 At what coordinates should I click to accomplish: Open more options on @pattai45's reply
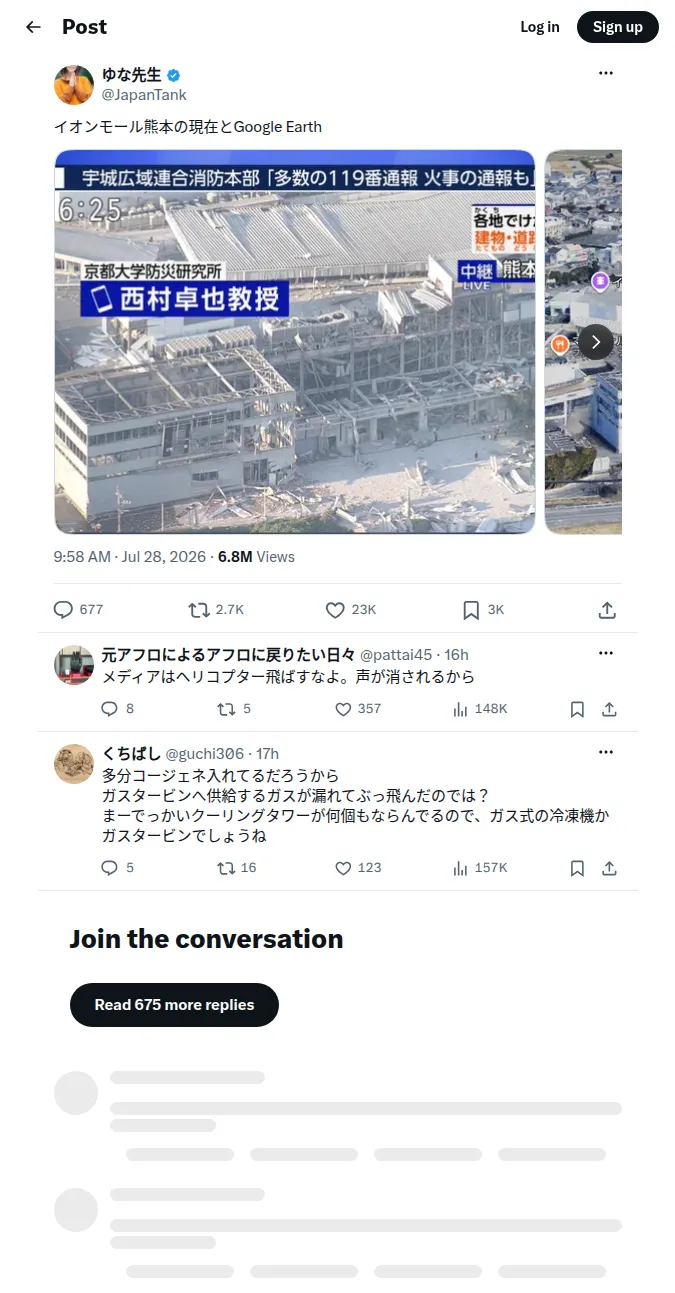pyautogui.click(x=605, y=653)
